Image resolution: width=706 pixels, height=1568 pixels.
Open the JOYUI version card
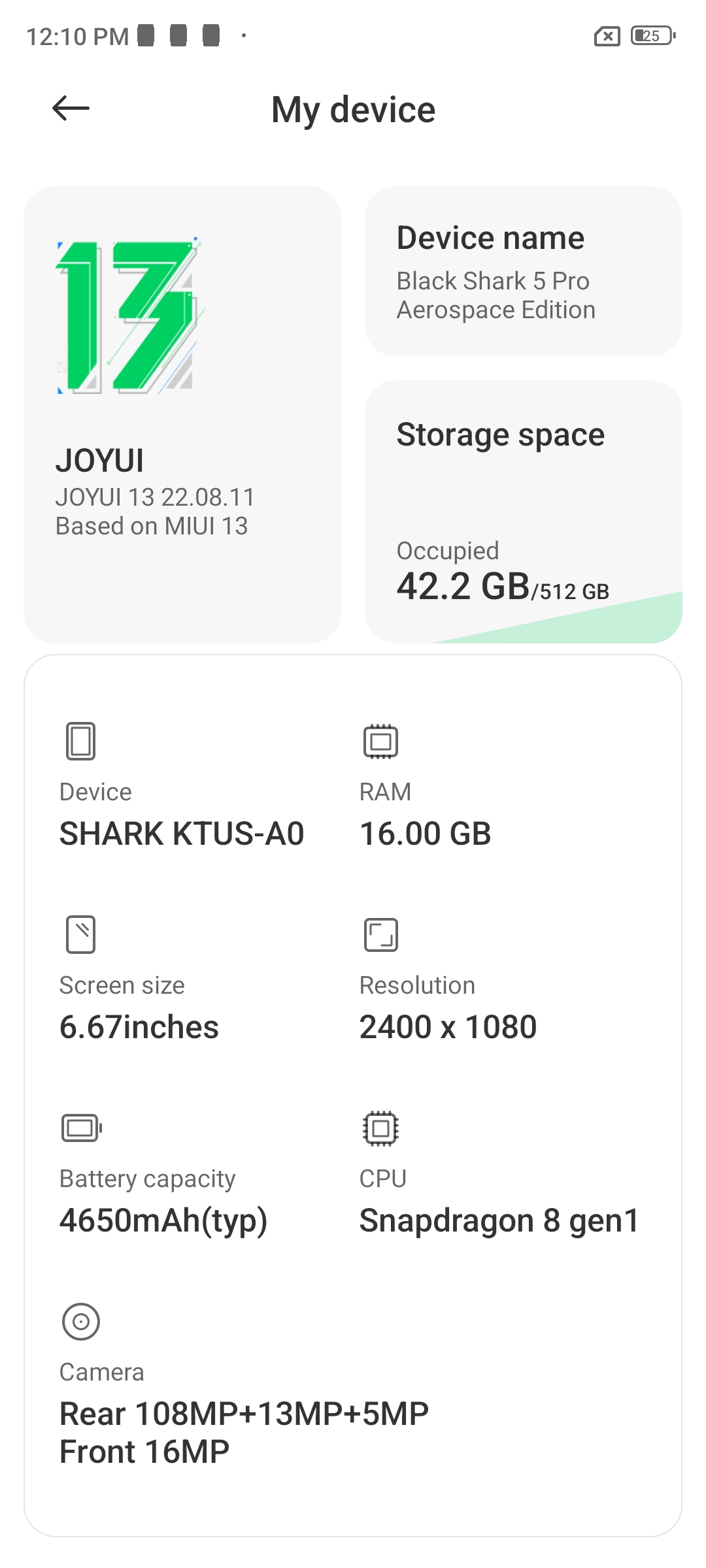[182, 415]
